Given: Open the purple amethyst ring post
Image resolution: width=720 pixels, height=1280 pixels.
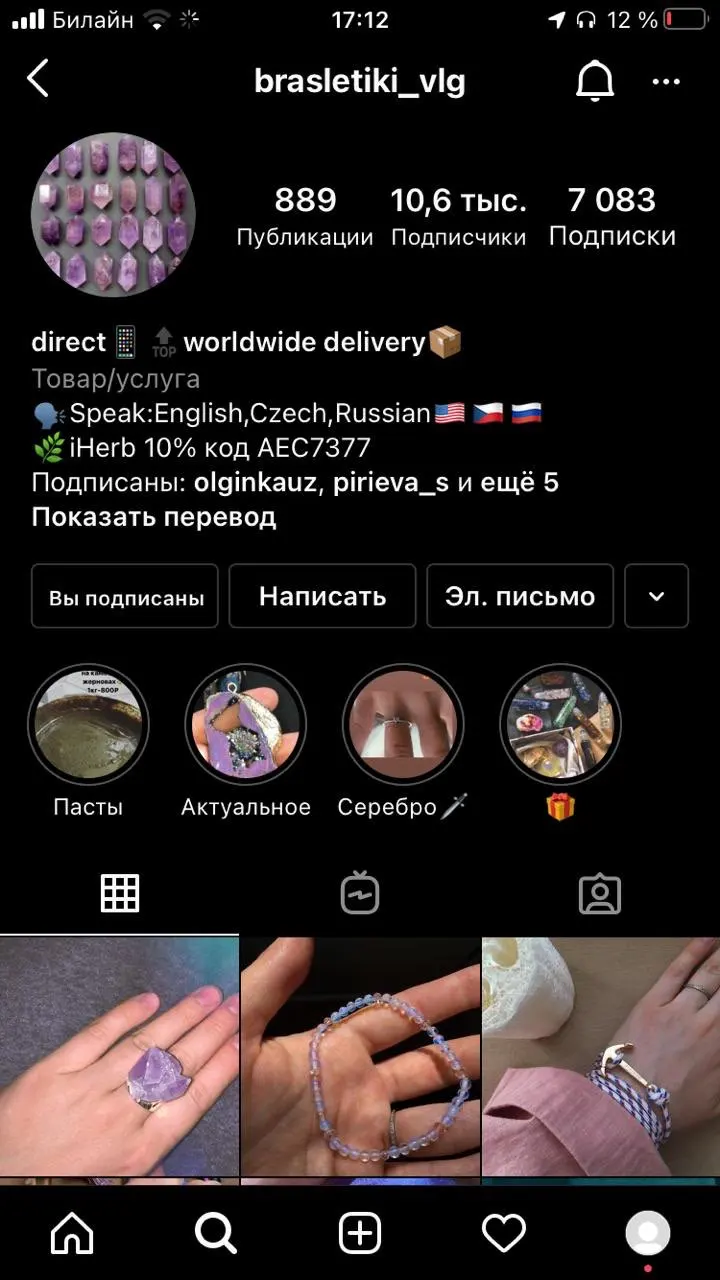Looking at the screenshot, I should [119, 1056].
